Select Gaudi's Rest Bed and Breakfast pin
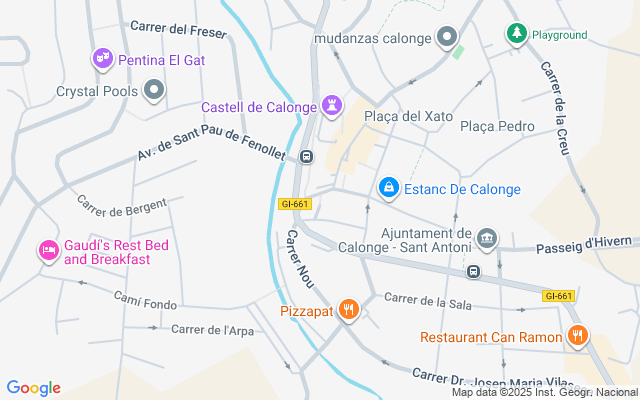This screenshot has width=640, height=400. click(x=47, y=250)
